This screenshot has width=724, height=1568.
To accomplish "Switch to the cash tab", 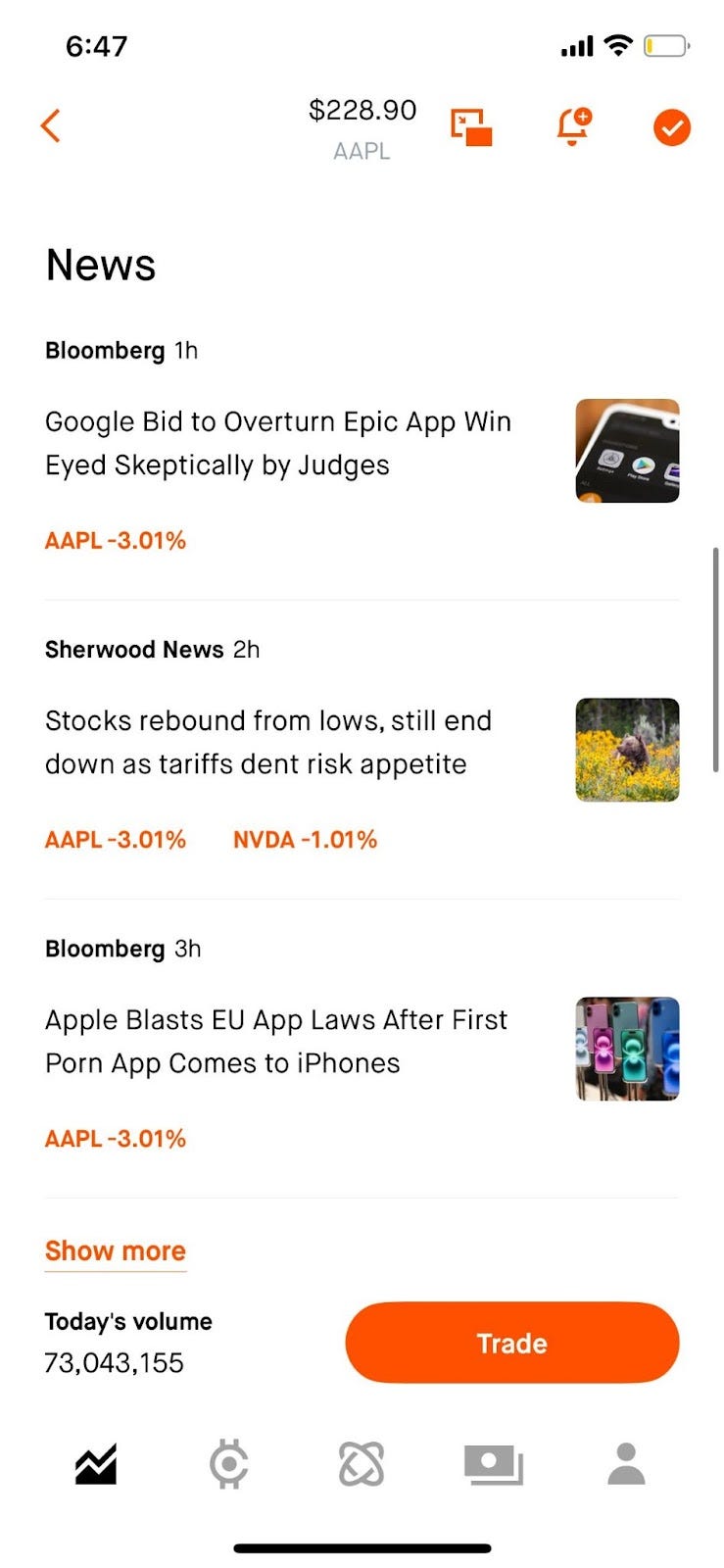I will point(494,1464).
